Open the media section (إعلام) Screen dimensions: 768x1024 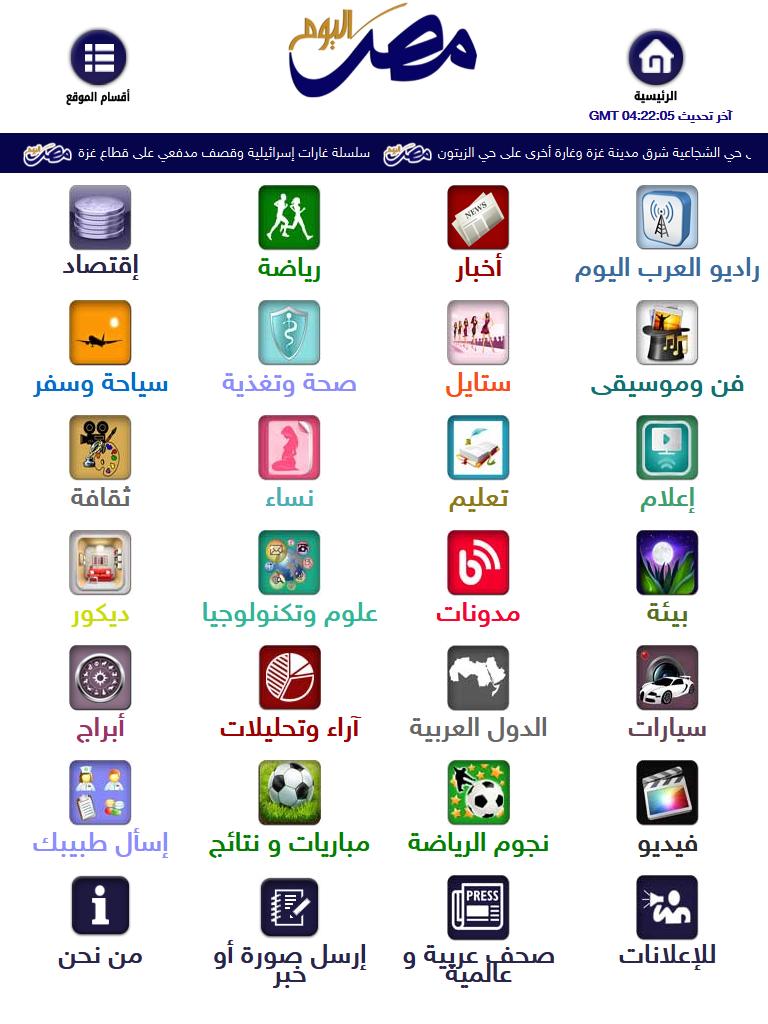[x=667, y=448]
